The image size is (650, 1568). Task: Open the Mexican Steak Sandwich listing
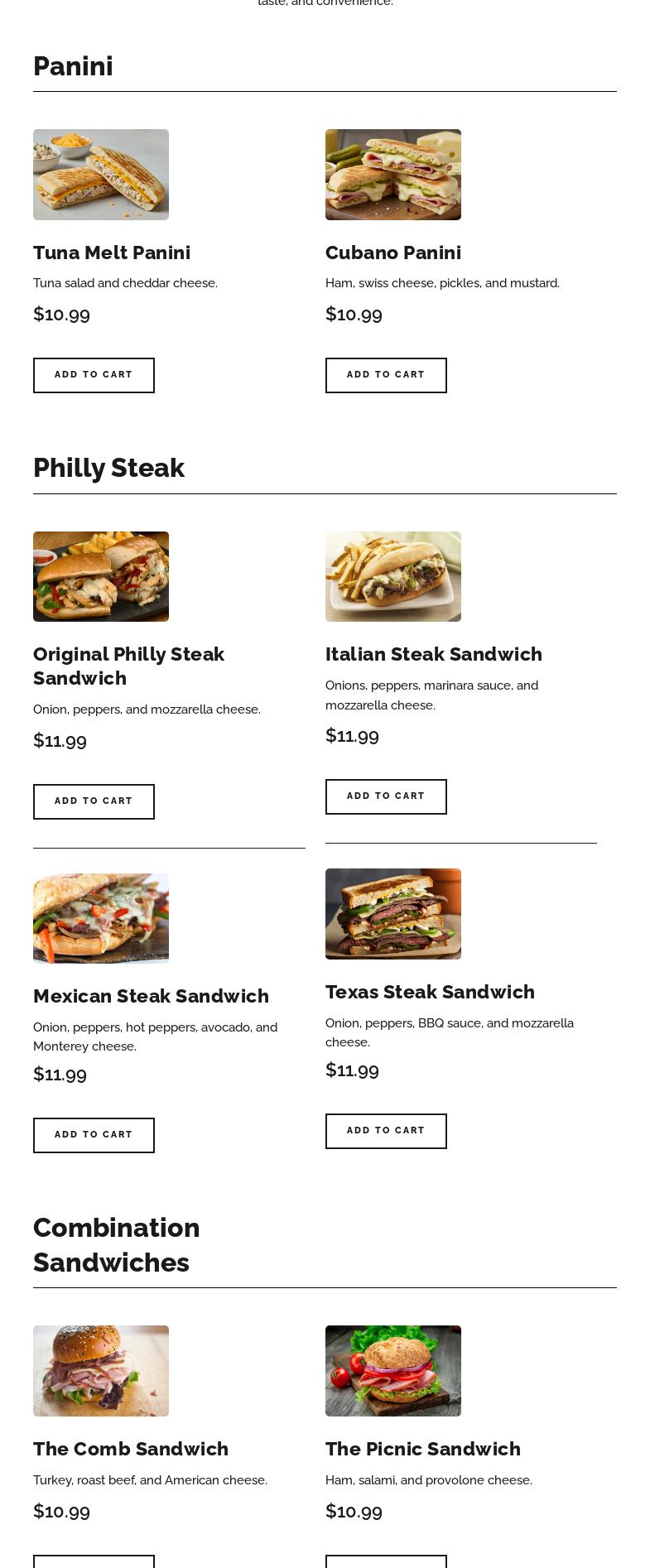[x=151, y=996]
